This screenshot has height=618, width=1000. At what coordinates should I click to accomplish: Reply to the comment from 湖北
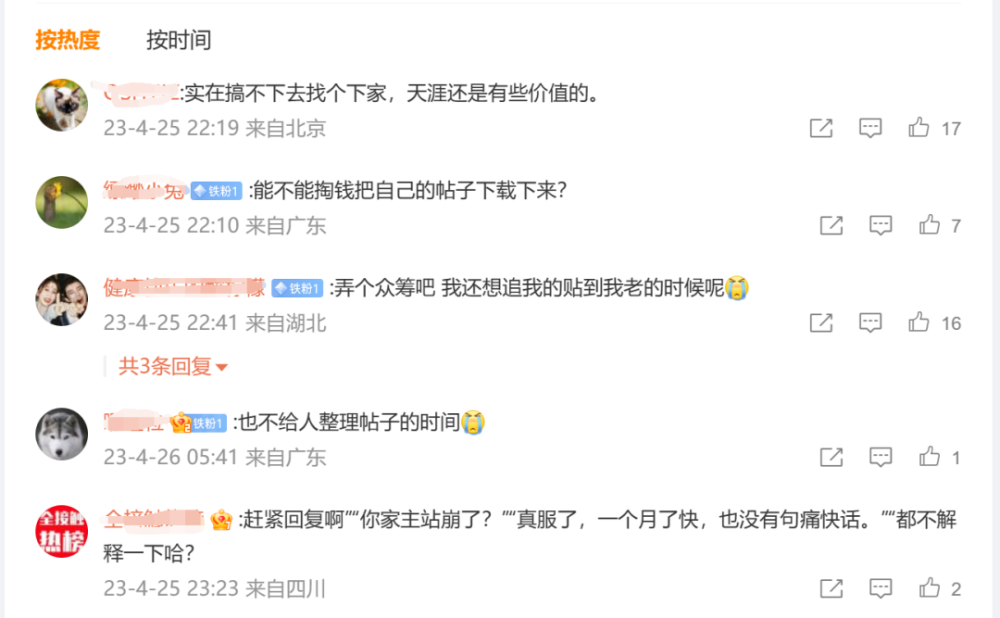[870, 323]
